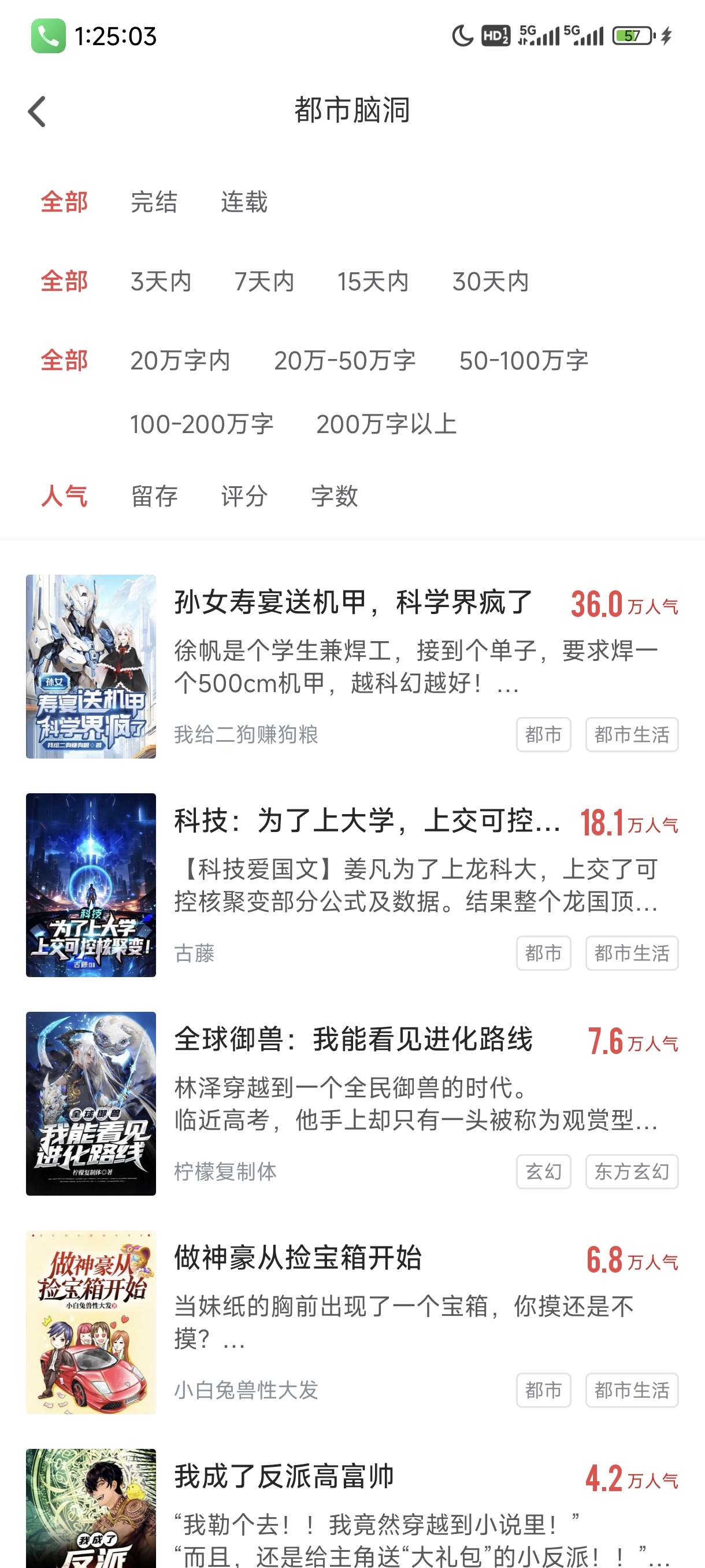This screenshot has height=1568, width=705.
Task: Select the 30天内 update filter
Action: coord(490,281)
